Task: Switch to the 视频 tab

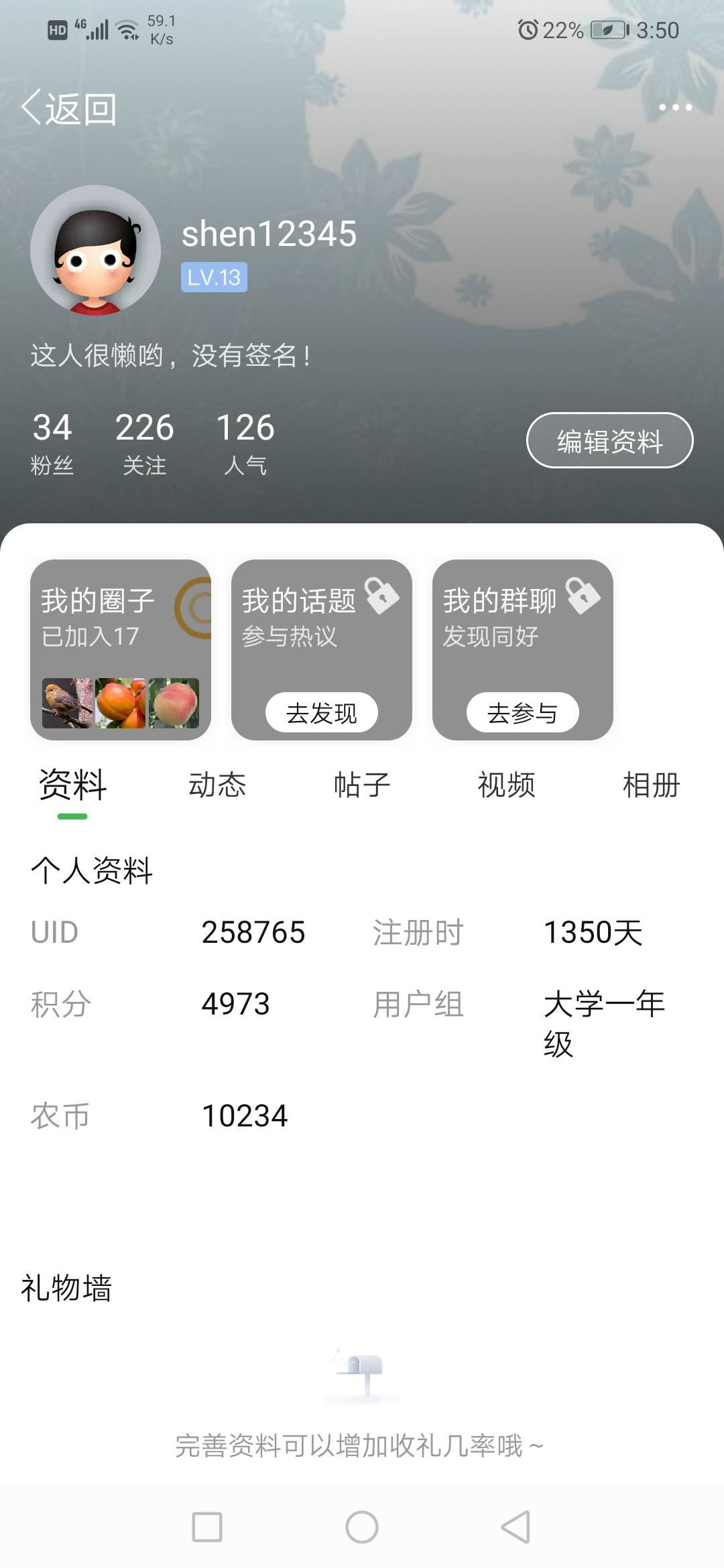Action: tap(507, 785)
